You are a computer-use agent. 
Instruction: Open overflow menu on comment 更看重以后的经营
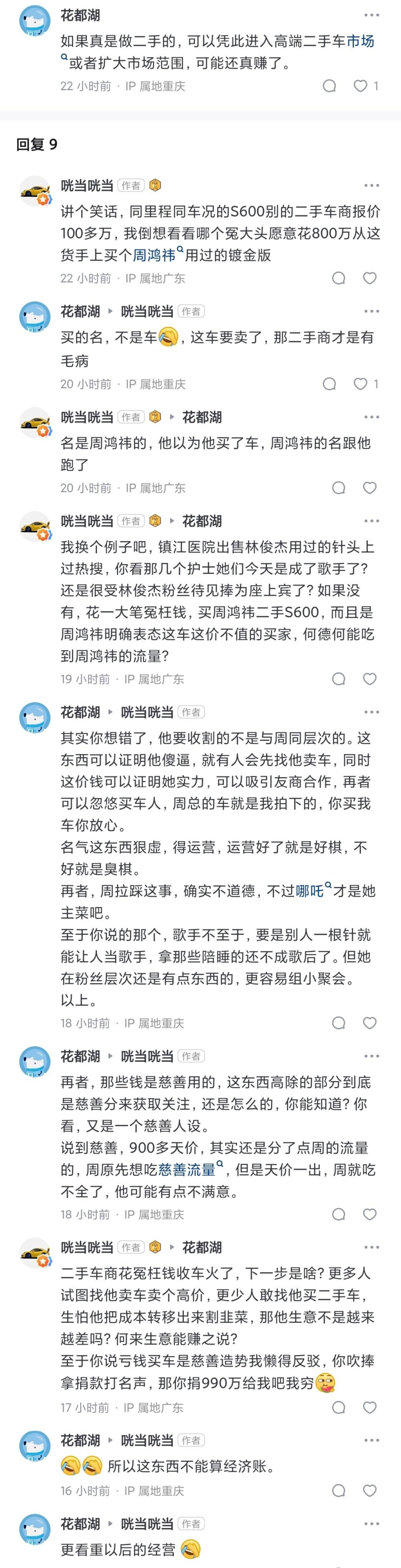pos(371,1524)
